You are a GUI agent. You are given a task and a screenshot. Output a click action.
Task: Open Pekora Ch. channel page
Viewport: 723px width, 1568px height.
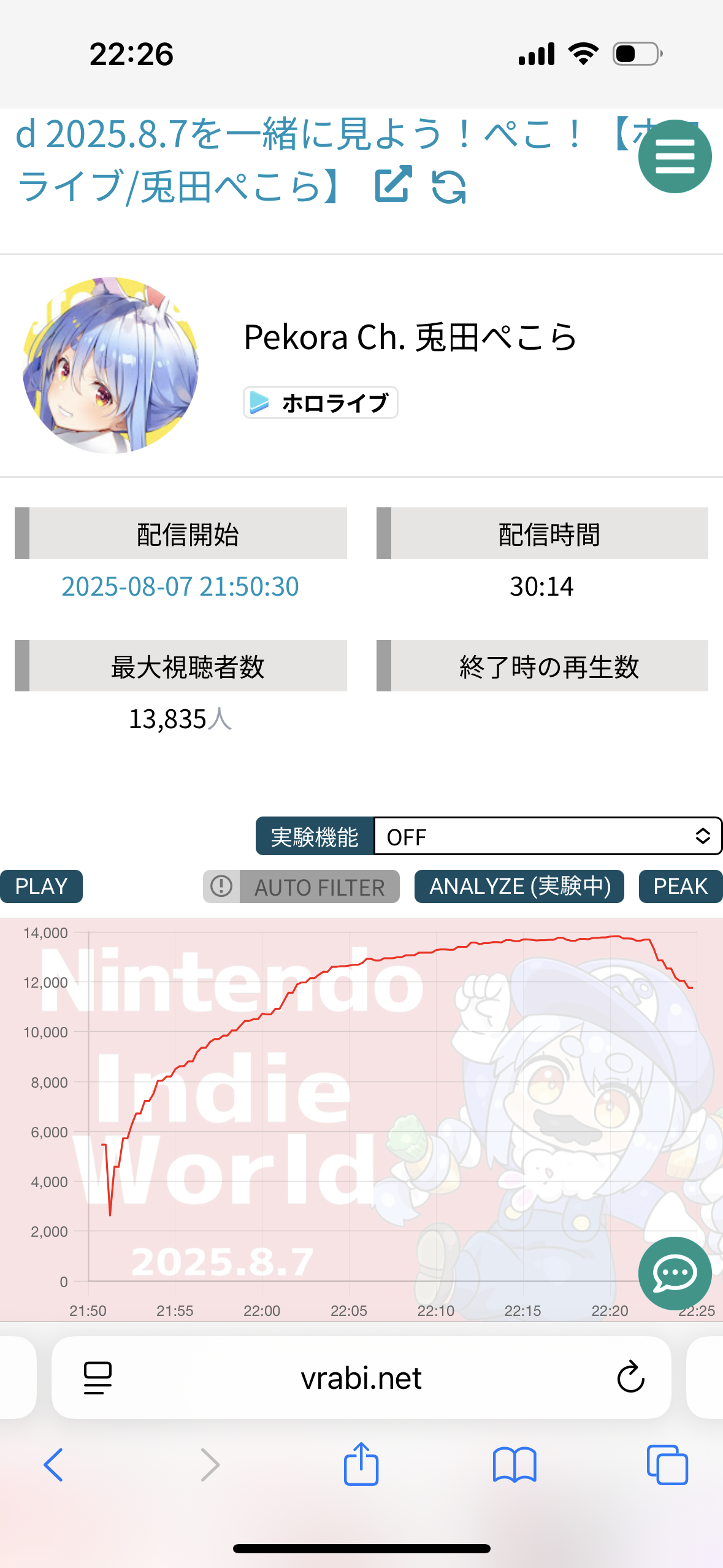[x=410, y=337]
